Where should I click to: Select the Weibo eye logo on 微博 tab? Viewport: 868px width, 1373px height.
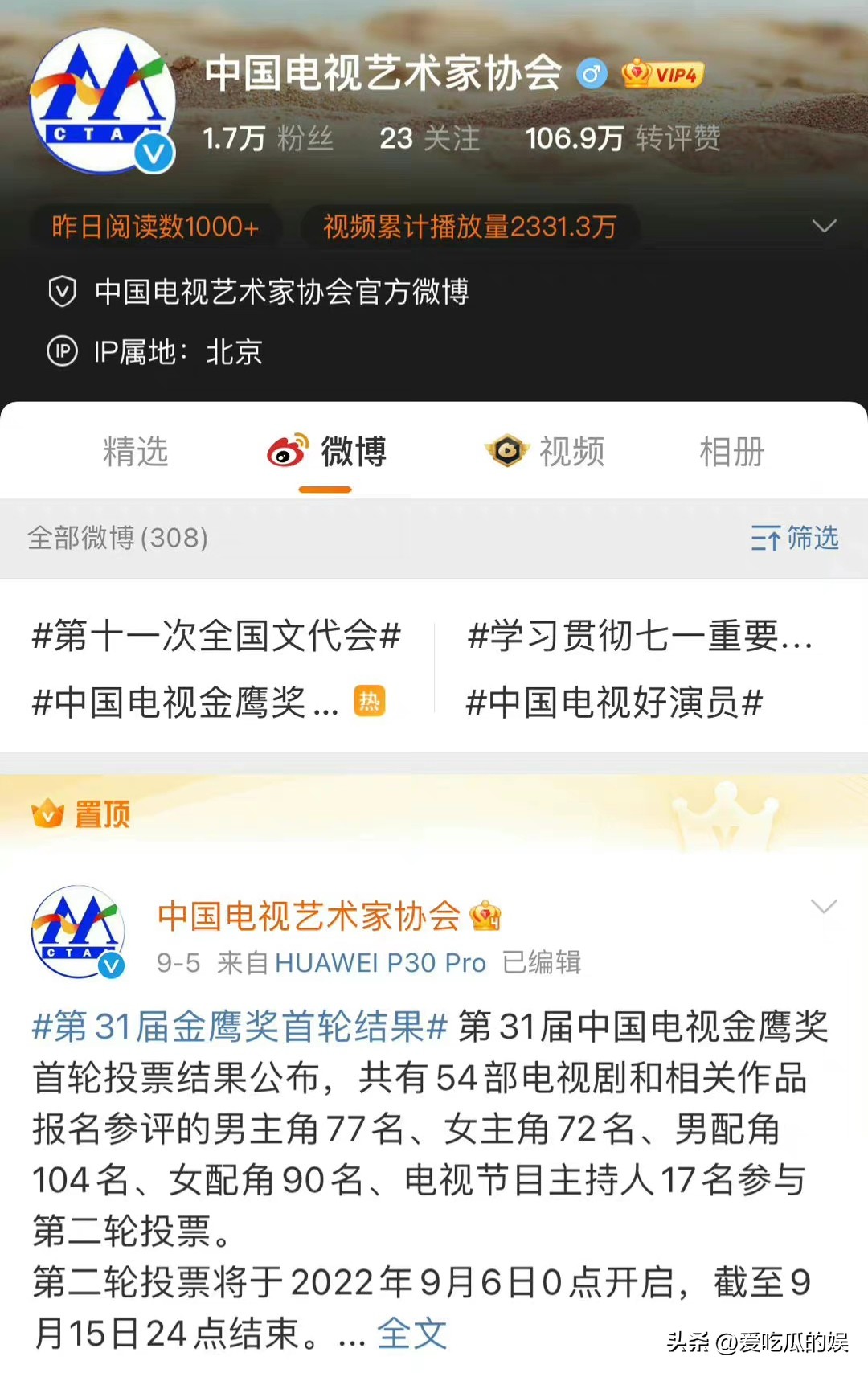(x=285, y=452)
